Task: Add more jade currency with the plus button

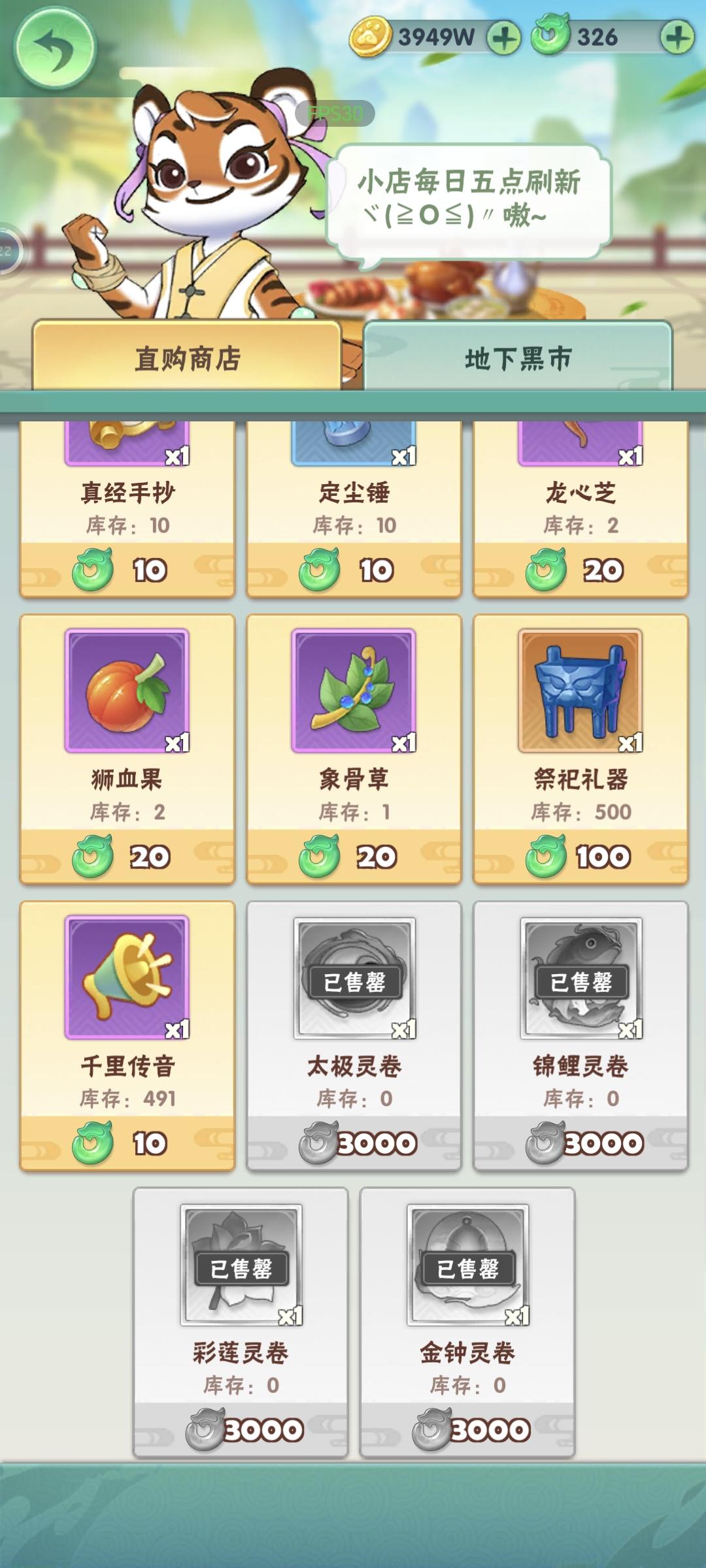Action: [677, 38]
